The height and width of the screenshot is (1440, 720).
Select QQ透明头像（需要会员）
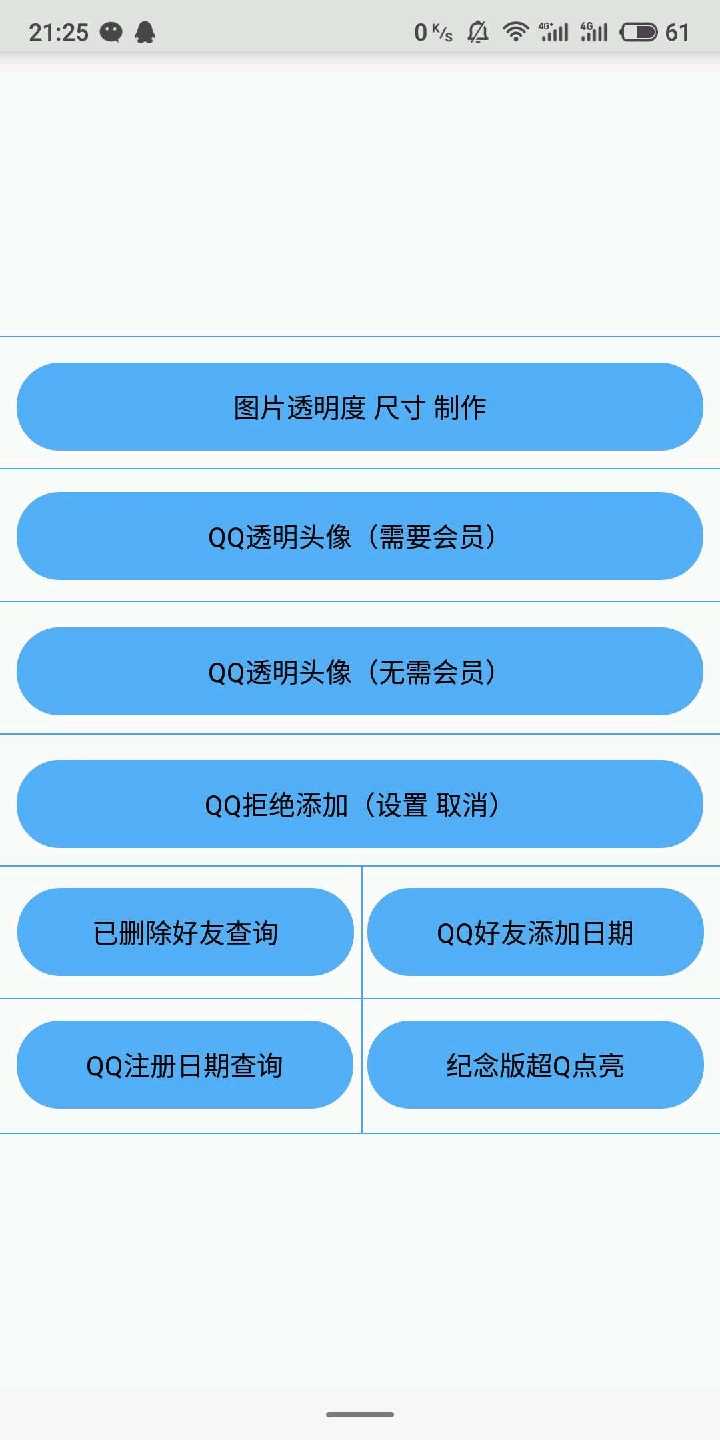pos(360,536)
